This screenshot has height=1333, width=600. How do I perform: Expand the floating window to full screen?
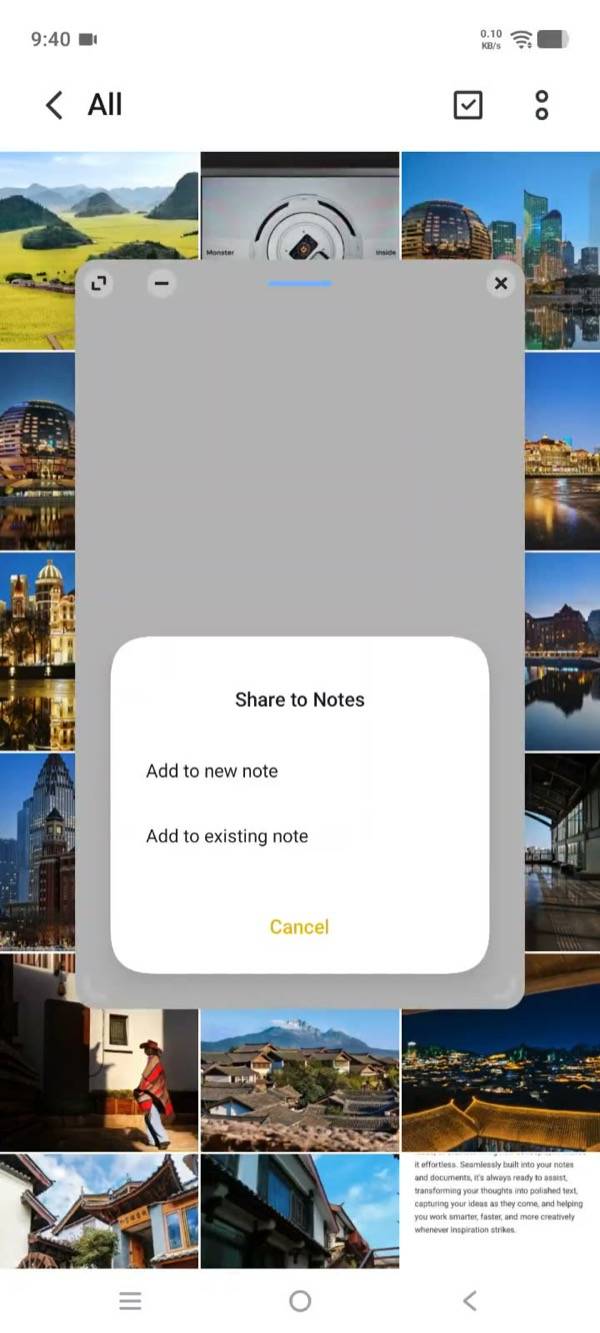point(98,284)
